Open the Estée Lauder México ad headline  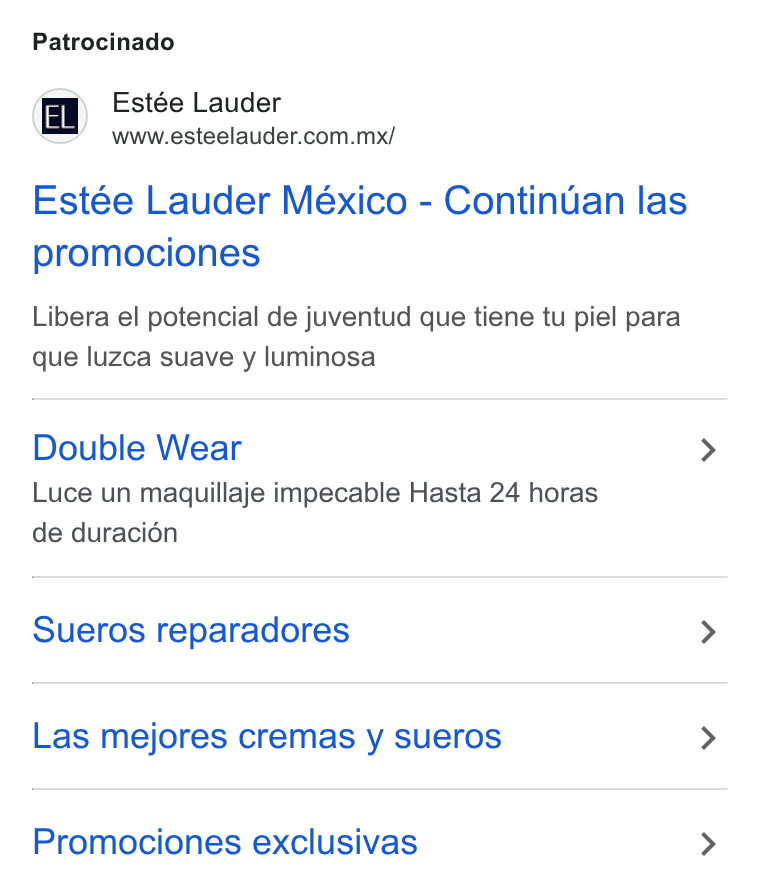click(x=359, y=226)
